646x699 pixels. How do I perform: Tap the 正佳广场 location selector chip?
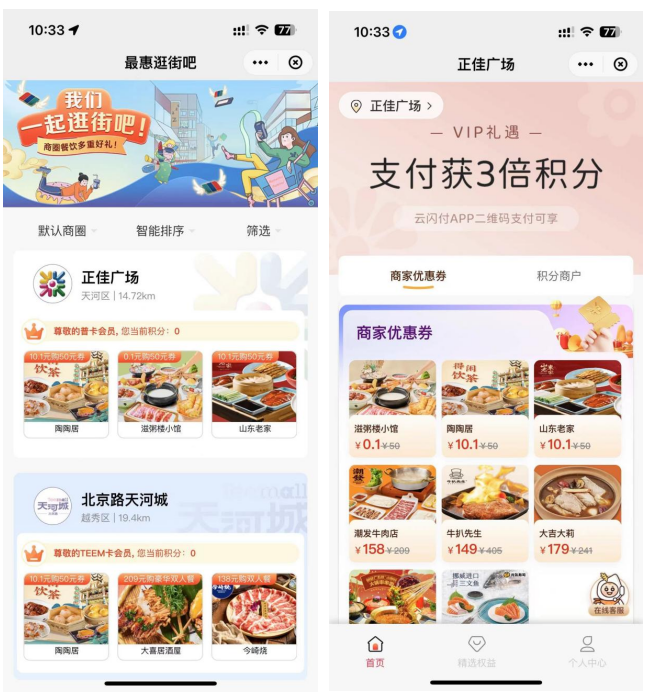[x=391, y=105]
